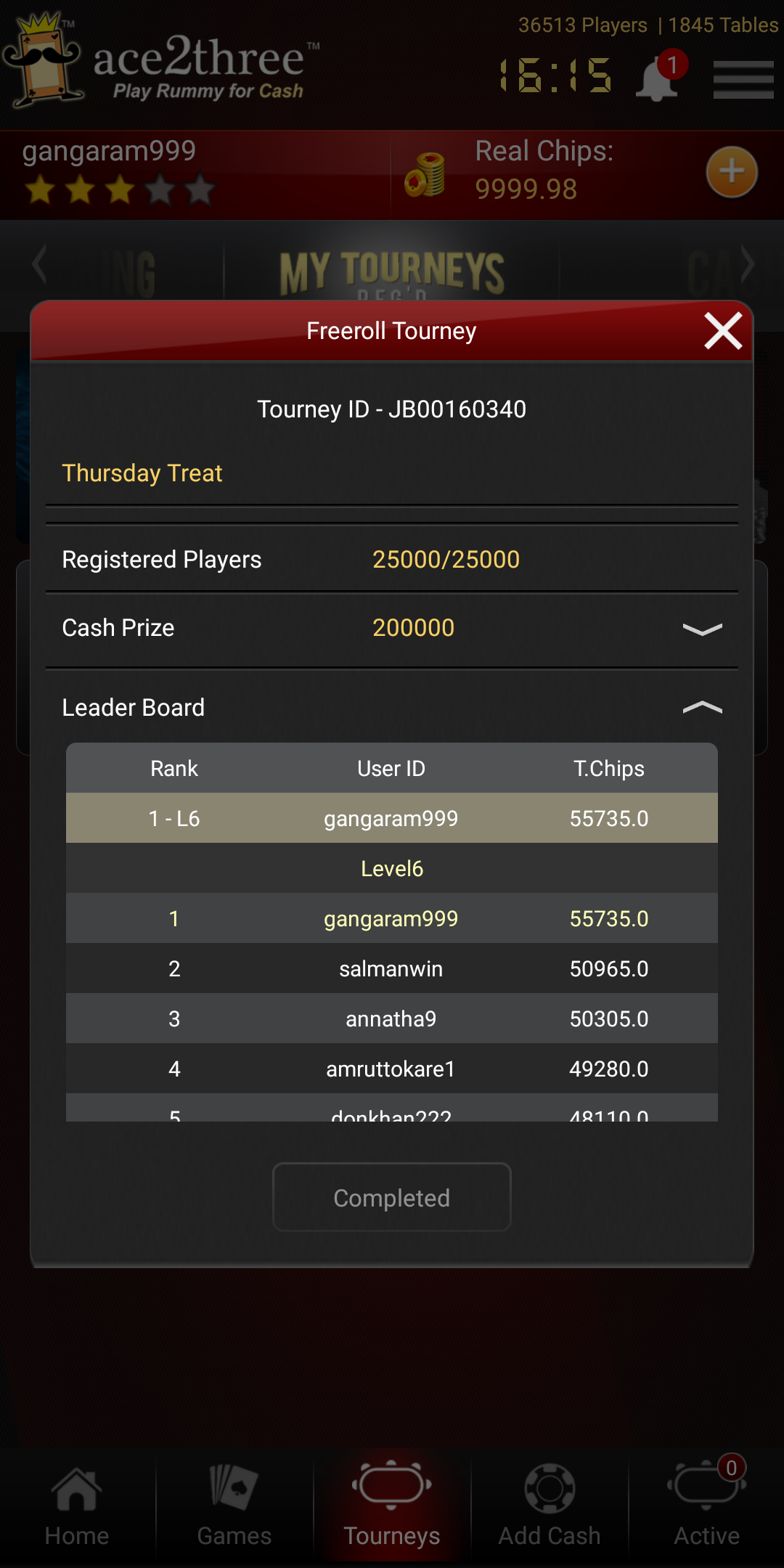The width and height of the screenshot is (784, 1568).
Task: Collapse the Leader Board section
Action: point(702,708)
